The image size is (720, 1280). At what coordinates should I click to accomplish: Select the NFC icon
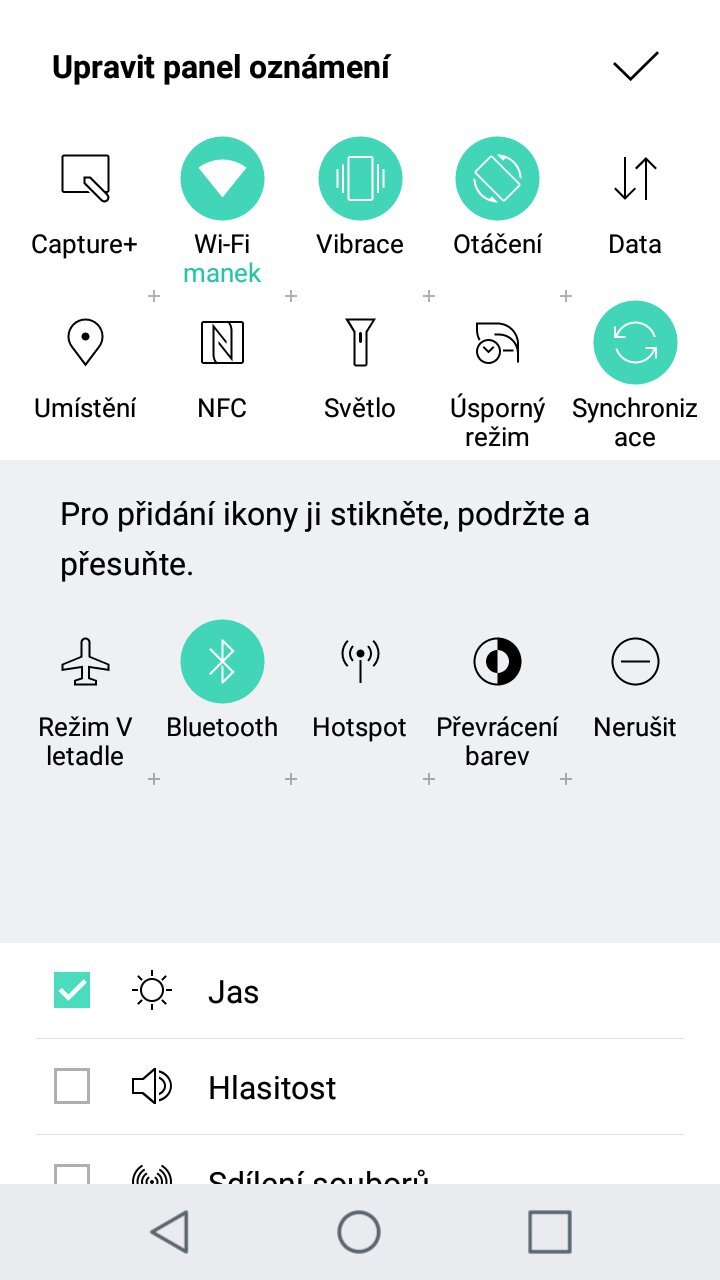point(222,341)
